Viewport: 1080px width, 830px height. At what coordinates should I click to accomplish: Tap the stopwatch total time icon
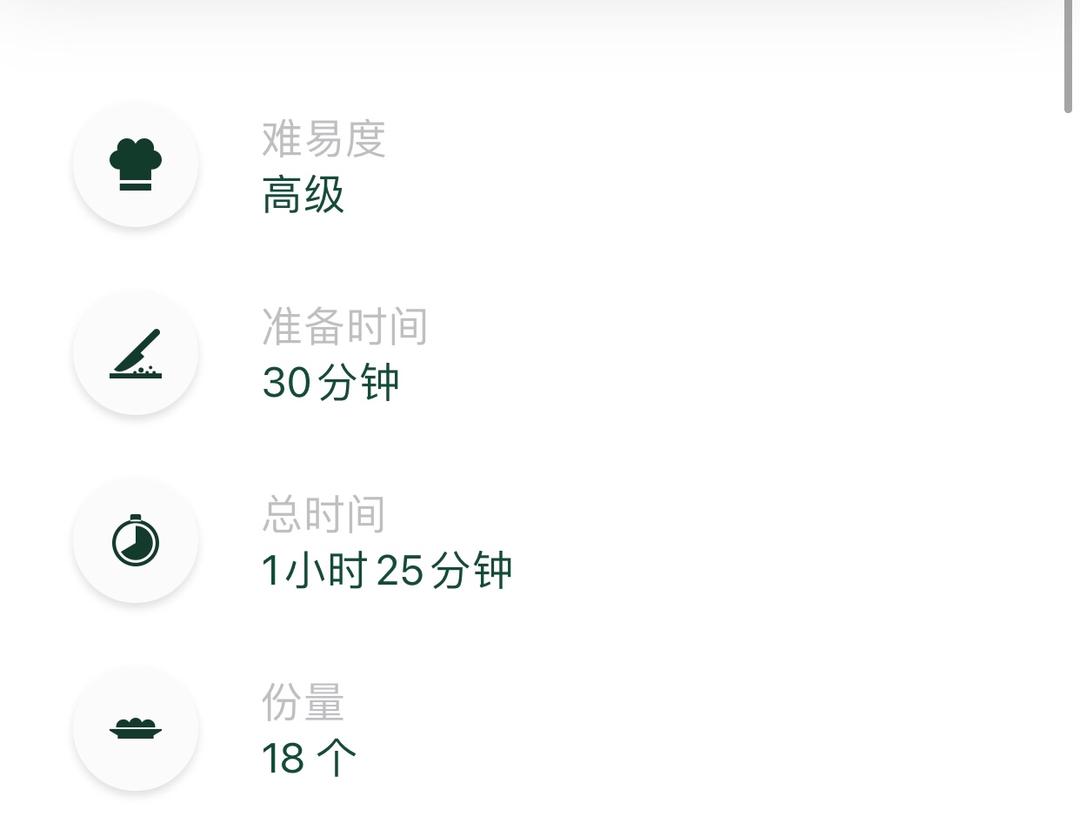(x=135, y=541)
